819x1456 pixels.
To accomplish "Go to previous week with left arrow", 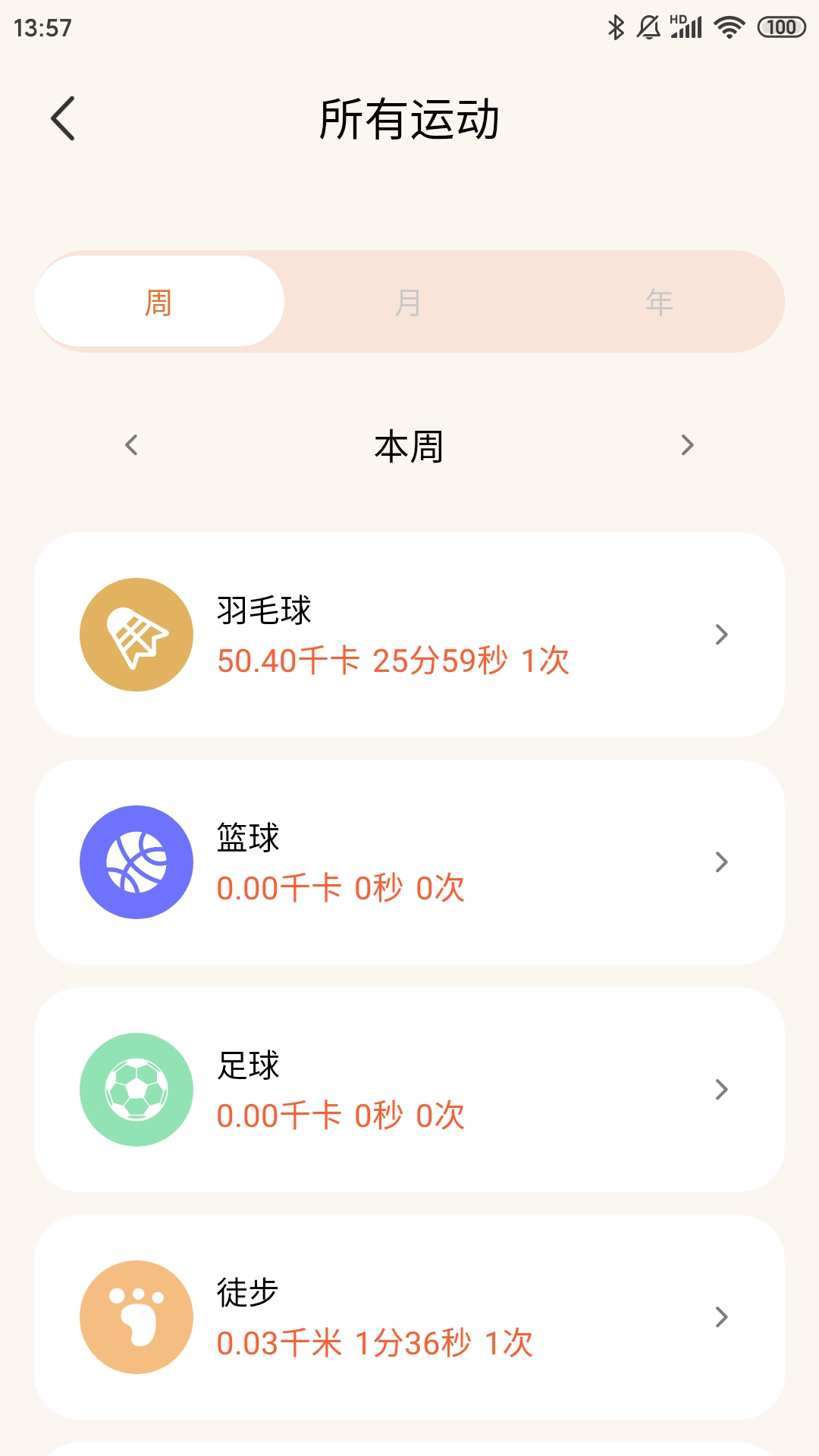I will pos(130,446).
